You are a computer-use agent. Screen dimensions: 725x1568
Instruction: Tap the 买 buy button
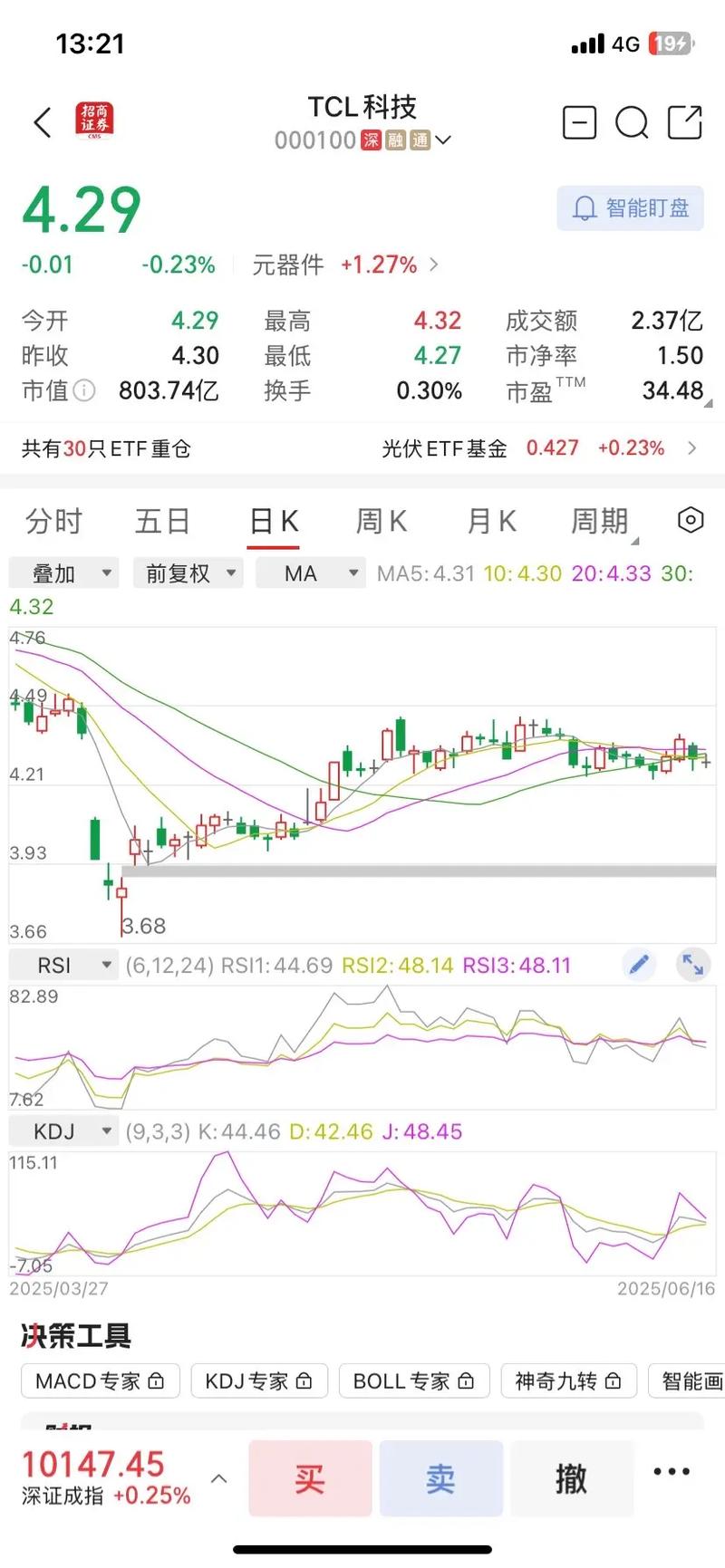tap(310, 1479)
